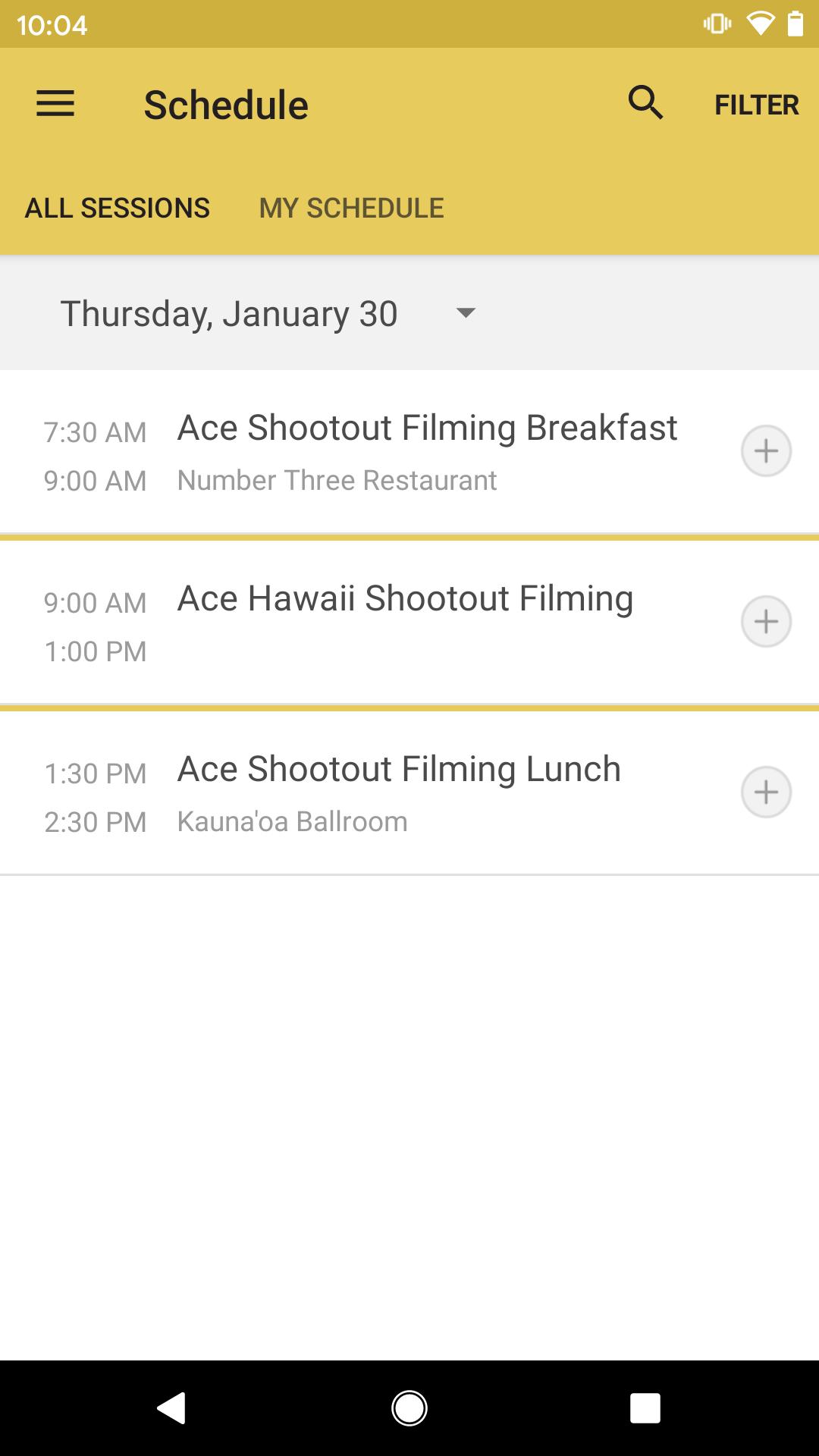This screenshot has width=819, height=1456.
Task: Open the schedule search
Action: [645, 102]
